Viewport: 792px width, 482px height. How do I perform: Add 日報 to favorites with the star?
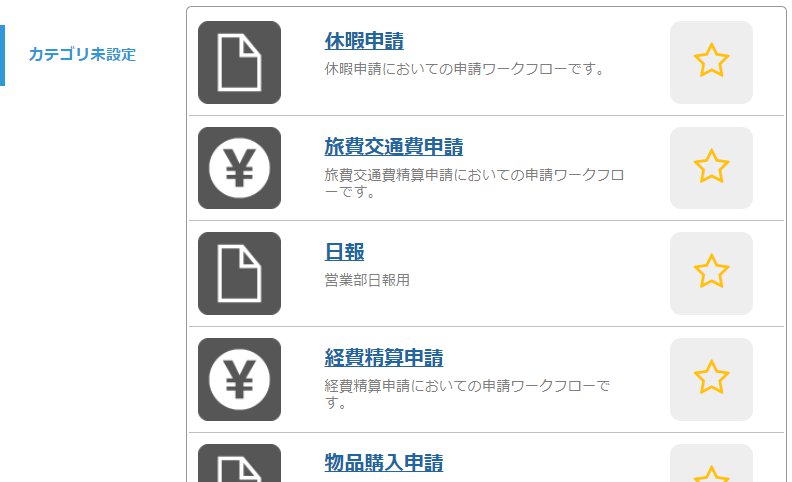pos(711,273)
